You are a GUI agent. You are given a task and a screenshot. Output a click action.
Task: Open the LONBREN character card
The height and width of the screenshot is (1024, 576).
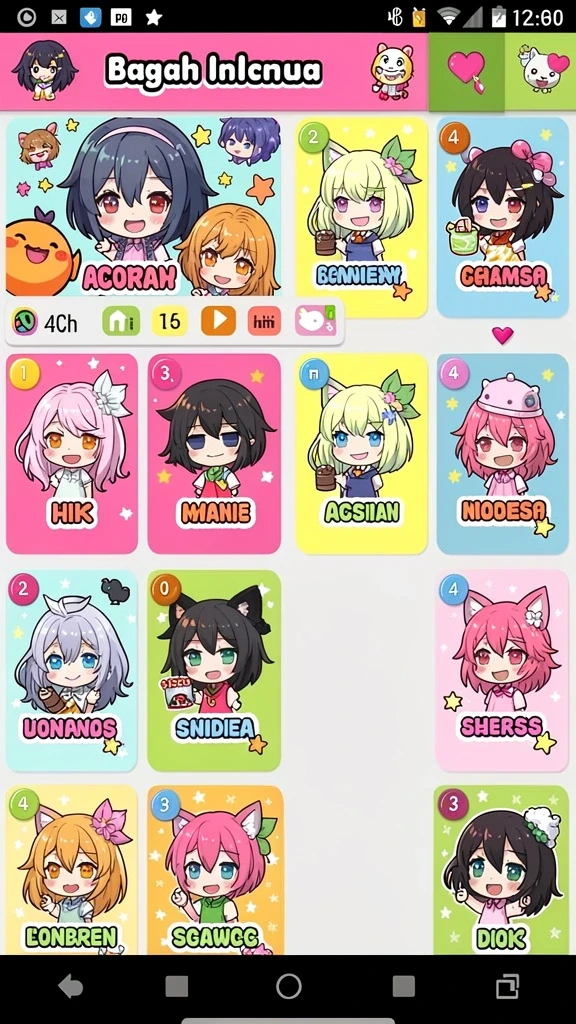[x=72, y=871]
